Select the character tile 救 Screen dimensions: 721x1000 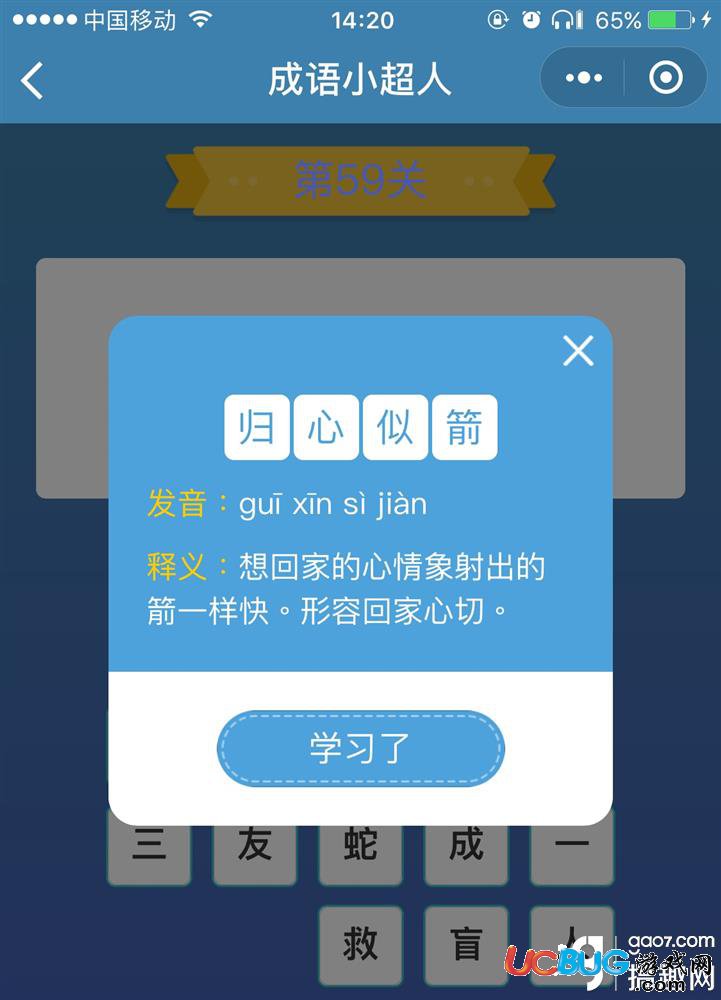coord(360,944)
